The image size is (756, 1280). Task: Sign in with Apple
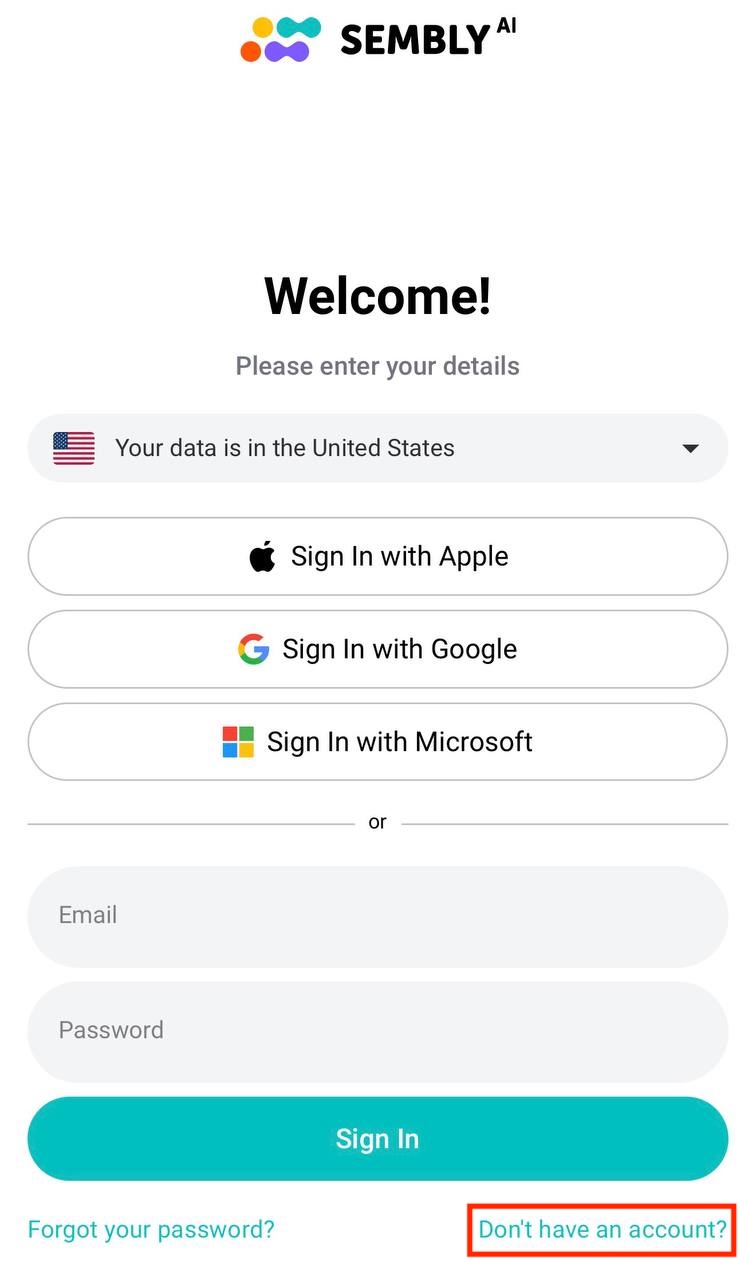pos(377,556)
